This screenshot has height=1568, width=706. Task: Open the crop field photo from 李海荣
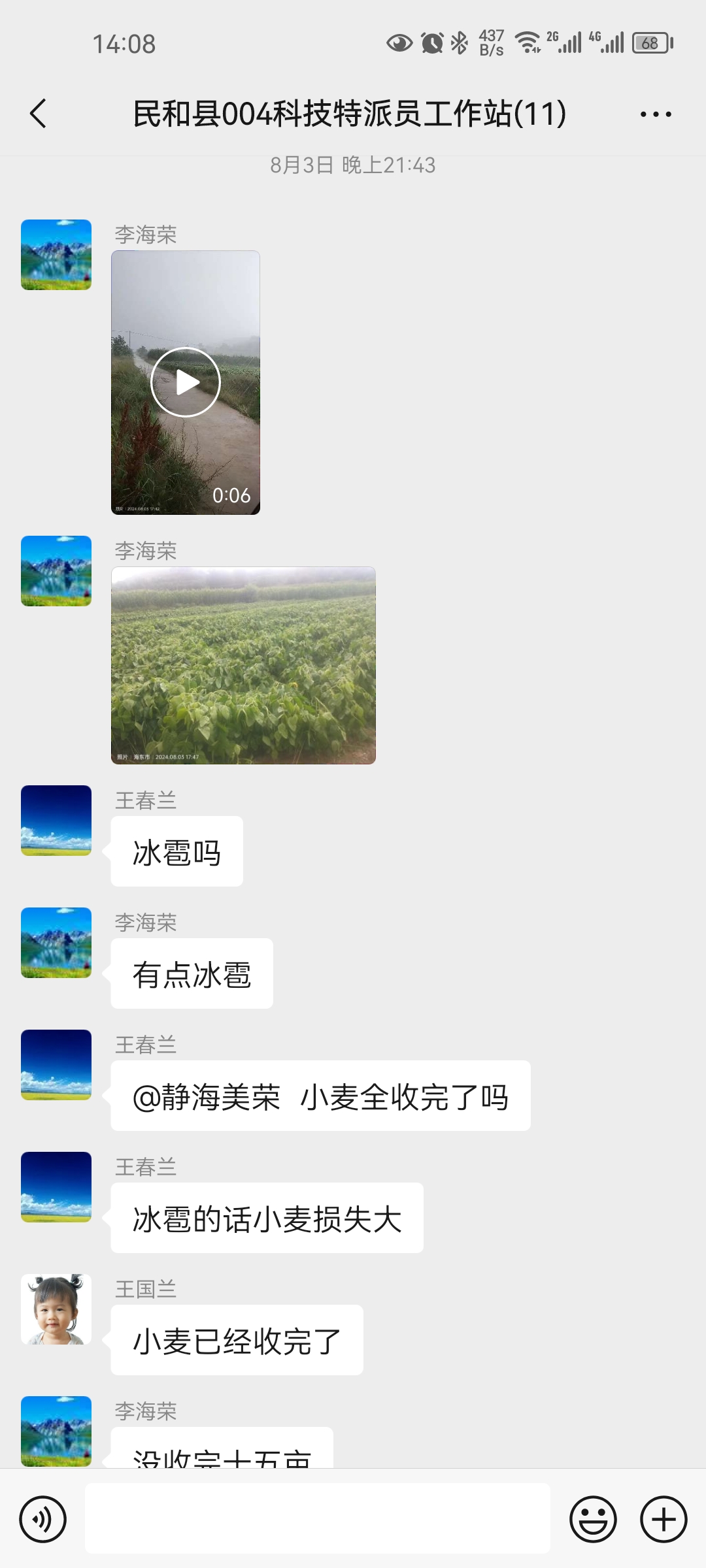click(x=243, y=665)
